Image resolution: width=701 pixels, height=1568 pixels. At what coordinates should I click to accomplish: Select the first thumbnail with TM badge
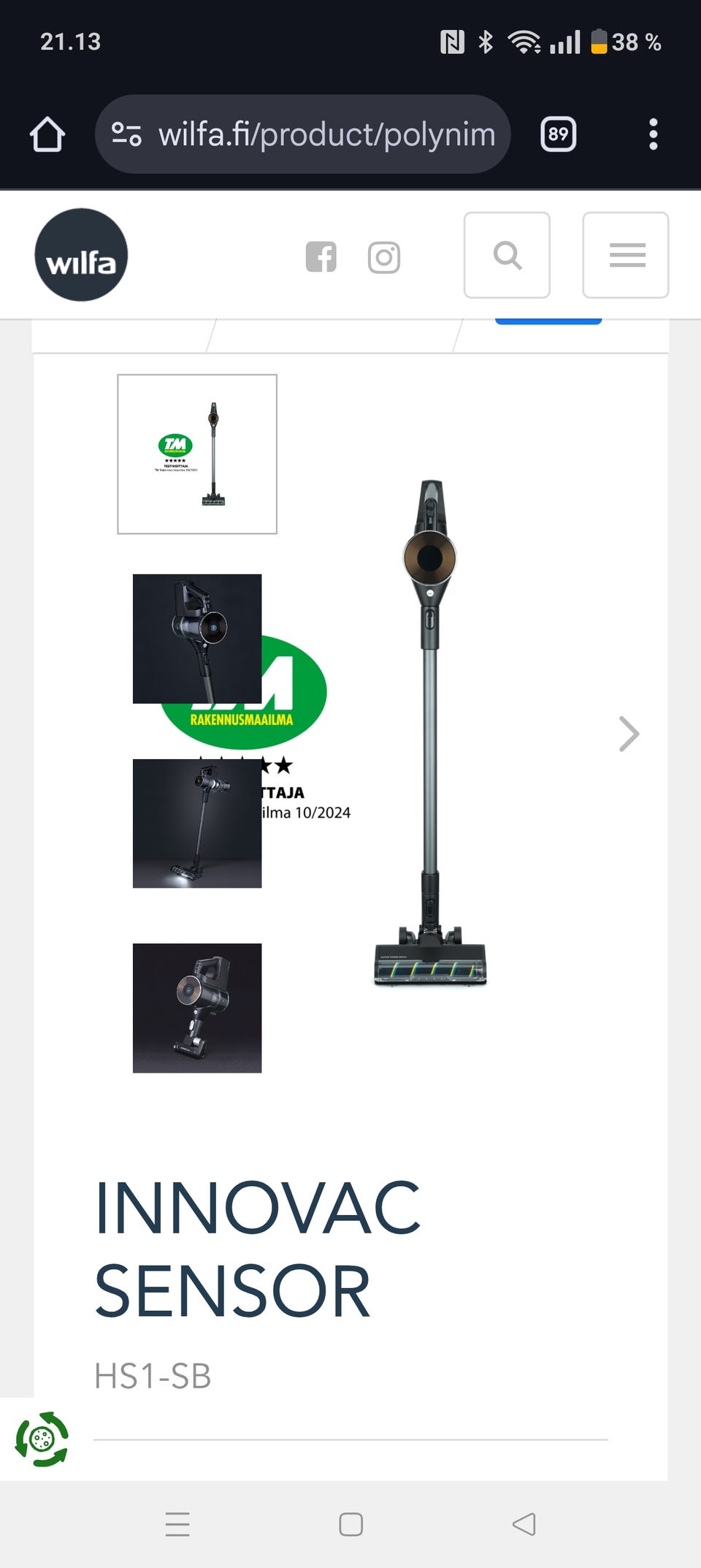(197, 454)
